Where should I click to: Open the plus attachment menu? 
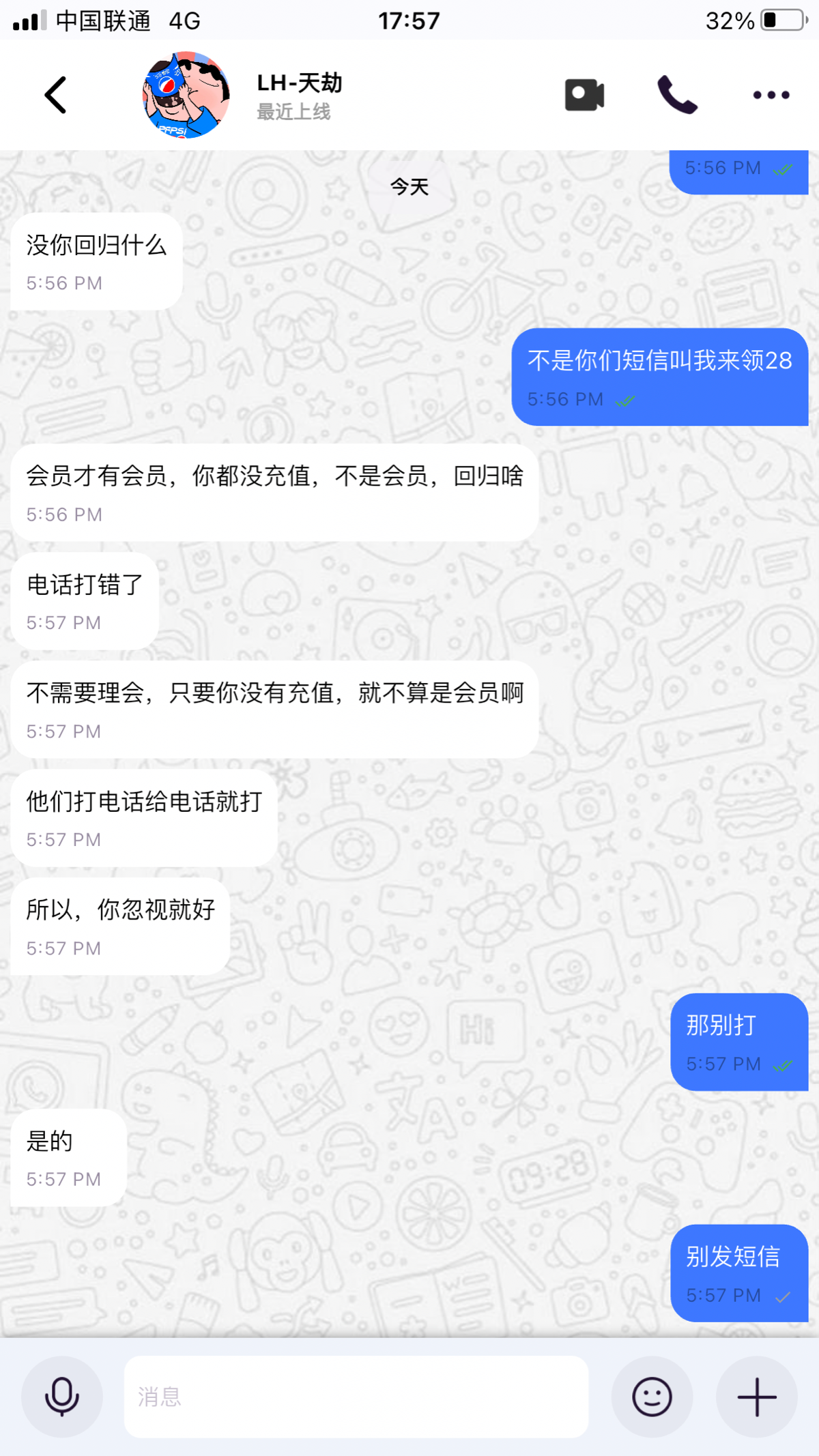(757, 1397)
